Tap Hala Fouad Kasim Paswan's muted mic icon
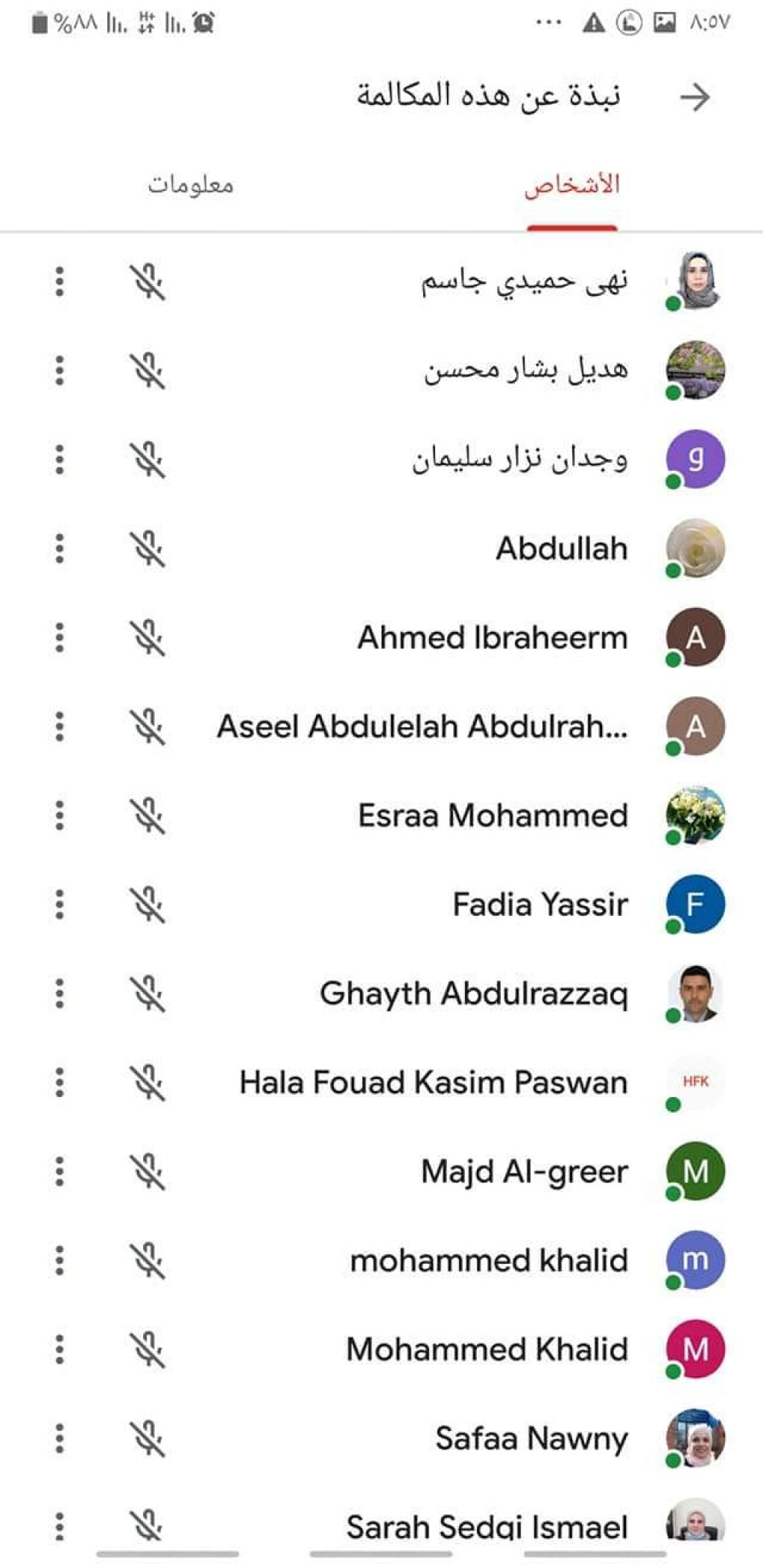This screenshot has height=1568, width=763. (148, 1082)
